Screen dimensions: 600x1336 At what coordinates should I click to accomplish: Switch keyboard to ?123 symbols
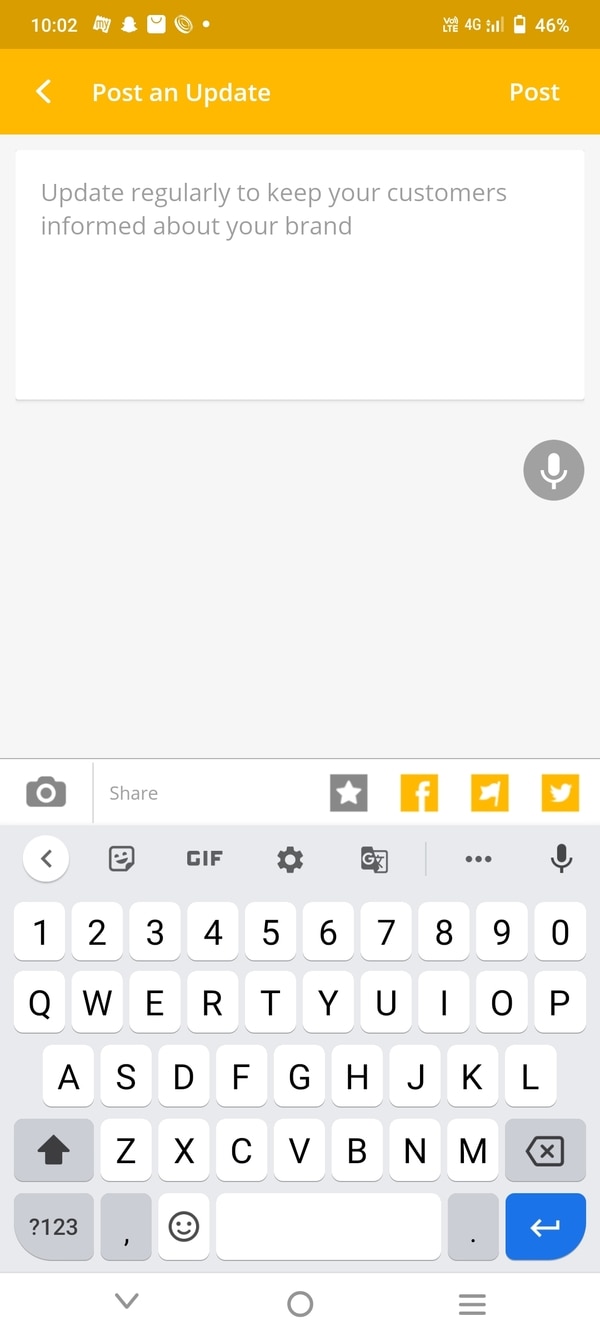tap(54, 1226)
